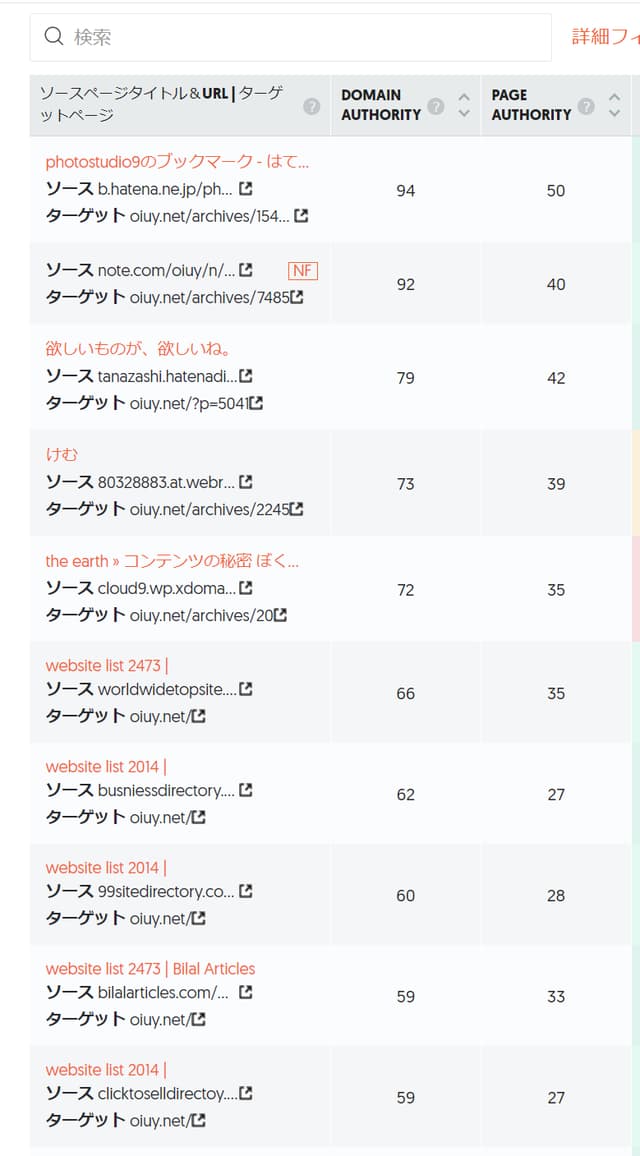Open the けむ title link
Screen dimensions: 640x1156
tap(62, 455)
